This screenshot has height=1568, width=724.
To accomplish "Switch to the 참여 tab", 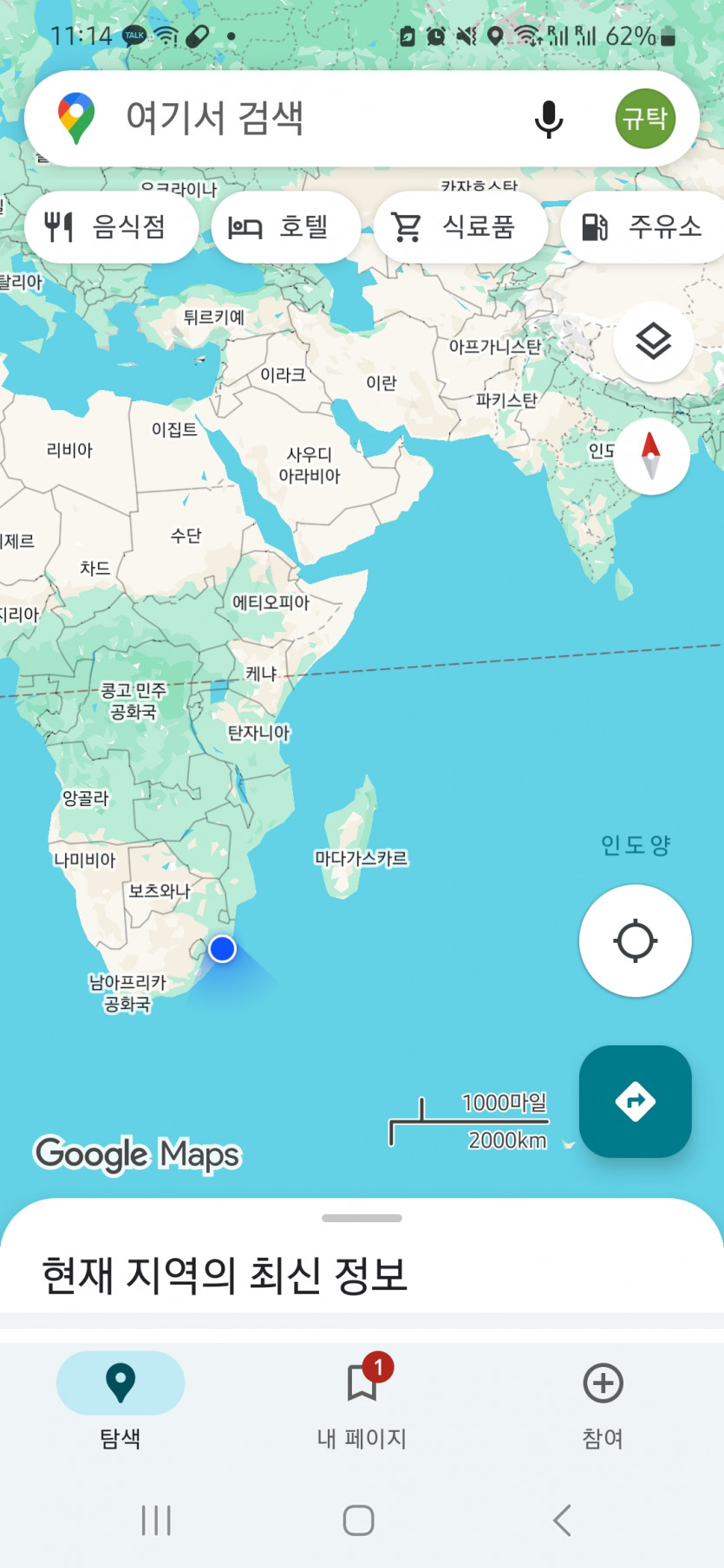I will coord(603,1399).
